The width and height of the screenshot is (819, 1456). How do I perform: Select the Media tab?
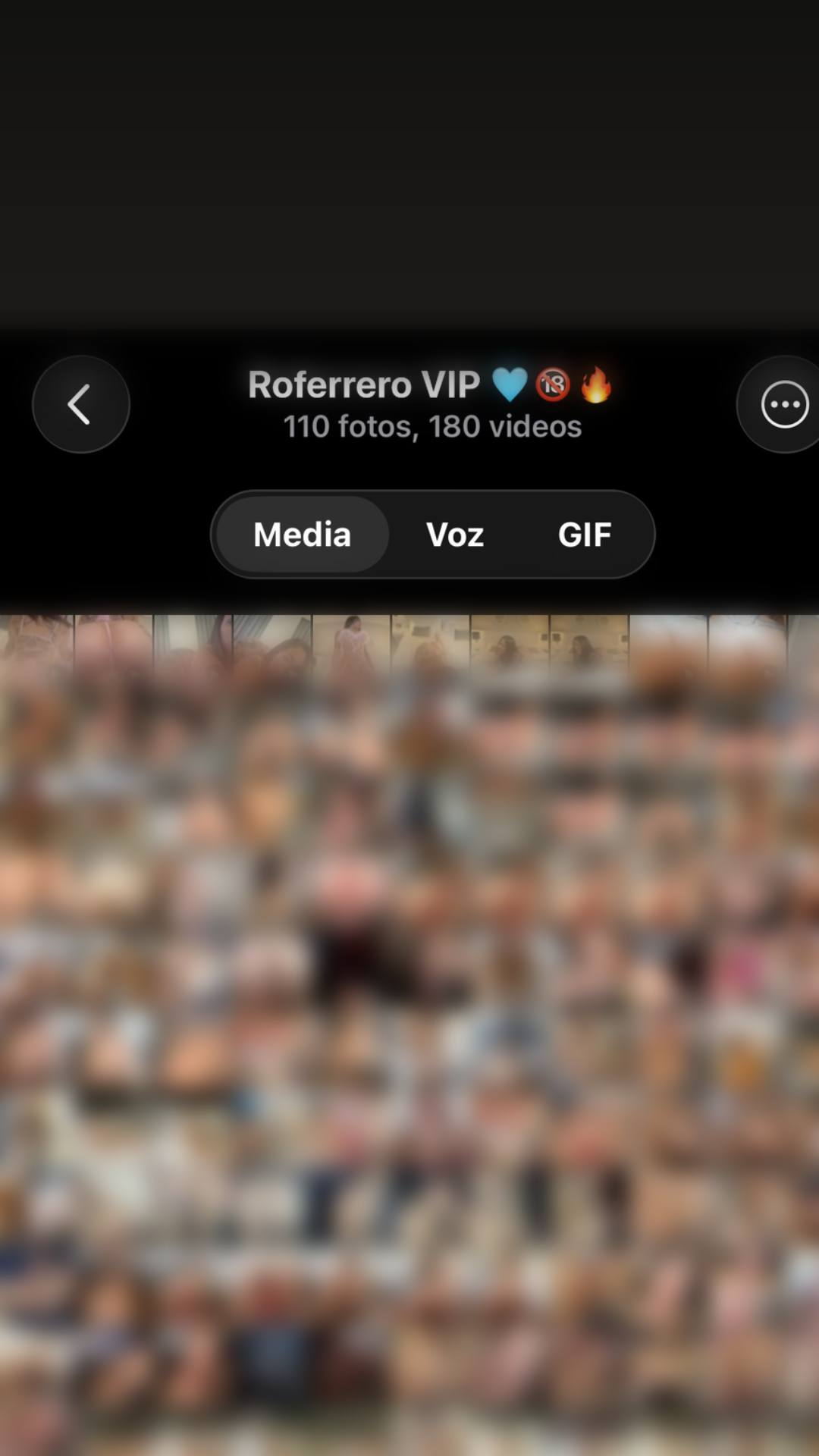pos(302,535)
